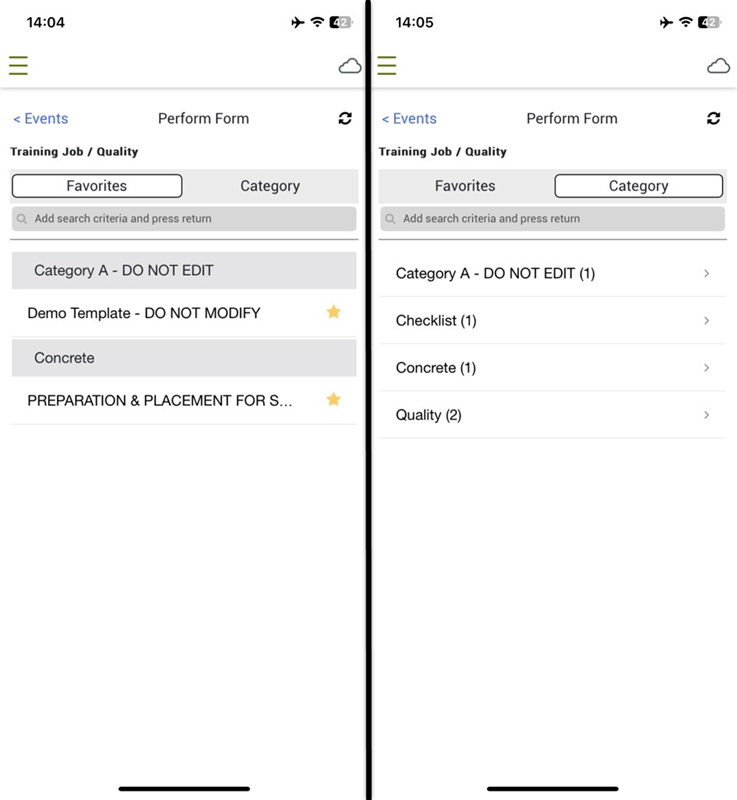The width and height of the screenshot is (737, 800).
Task: Open the Quality (2) category
Action: coord(552,415)
